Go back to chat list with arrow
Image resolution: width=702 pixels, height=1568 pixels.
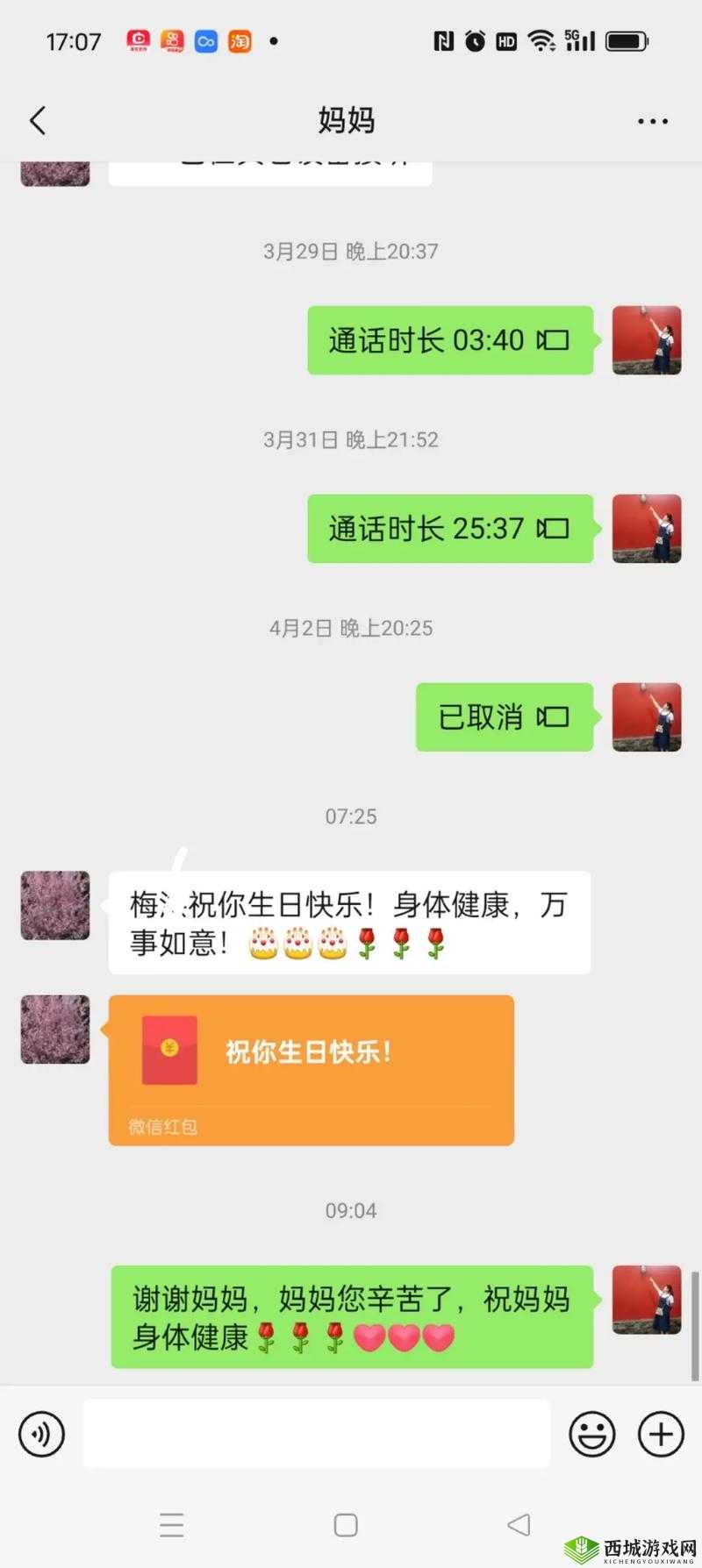(37, 120)
